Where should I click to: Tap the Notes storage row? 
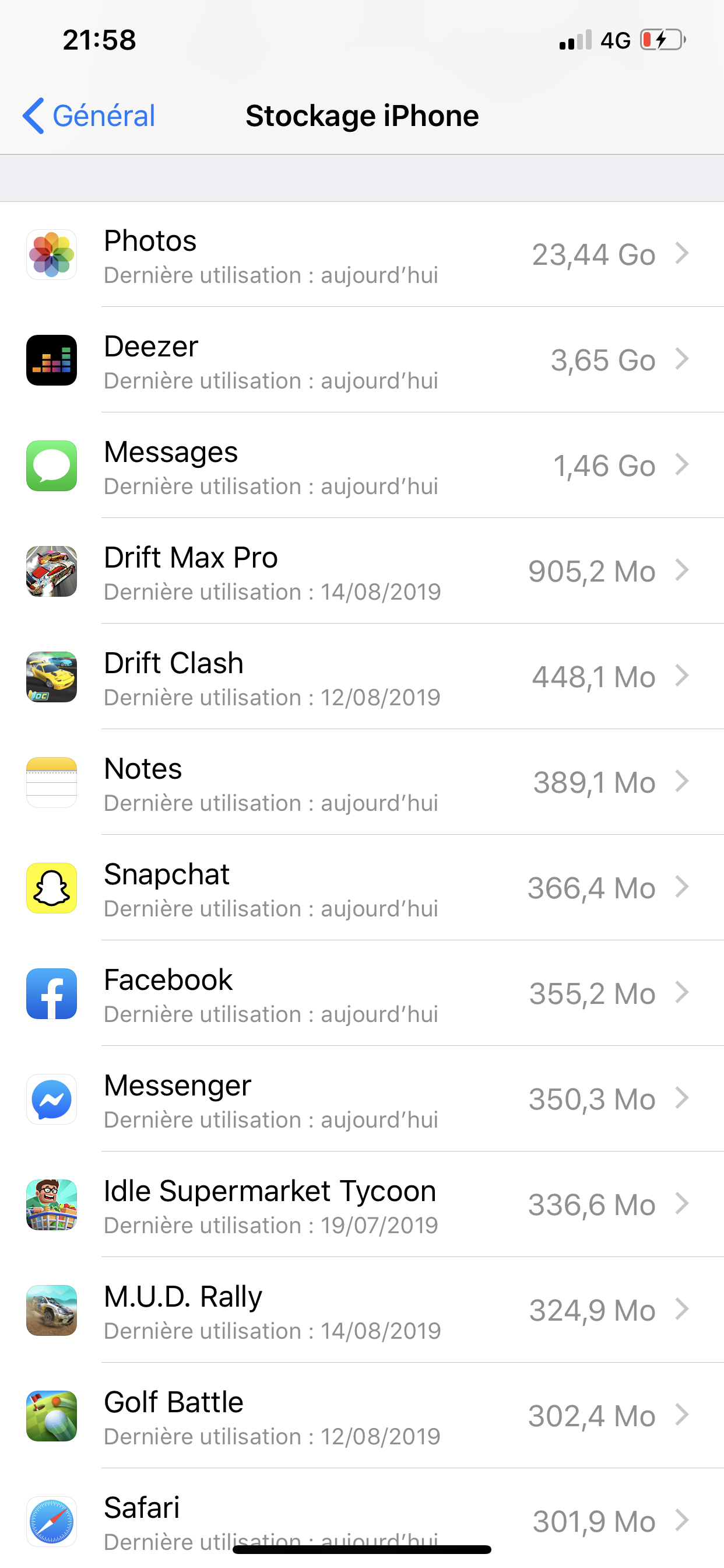pyautogui.click(x=362, y=782)
